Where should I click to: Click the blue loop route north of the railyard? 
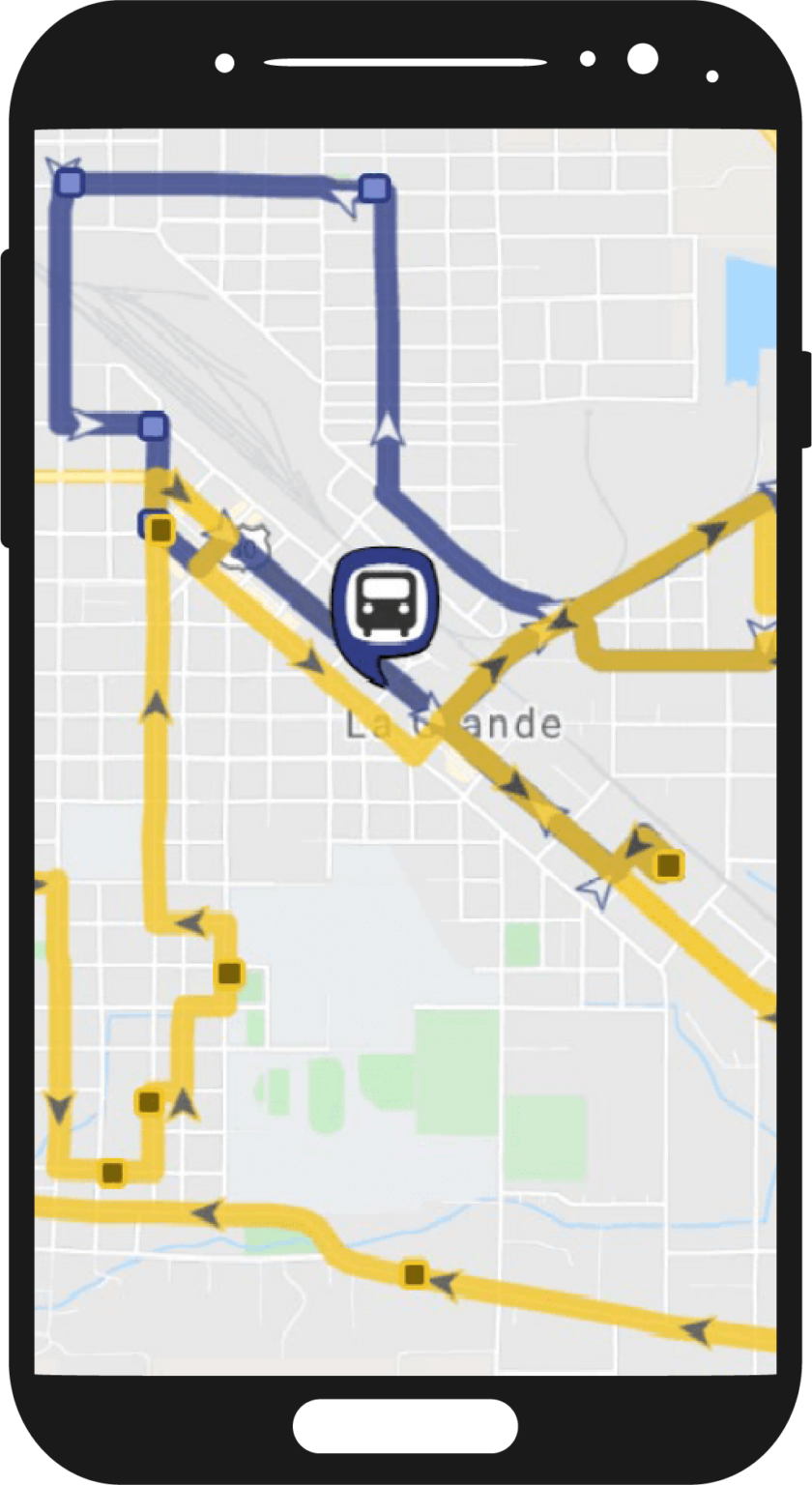222,184
